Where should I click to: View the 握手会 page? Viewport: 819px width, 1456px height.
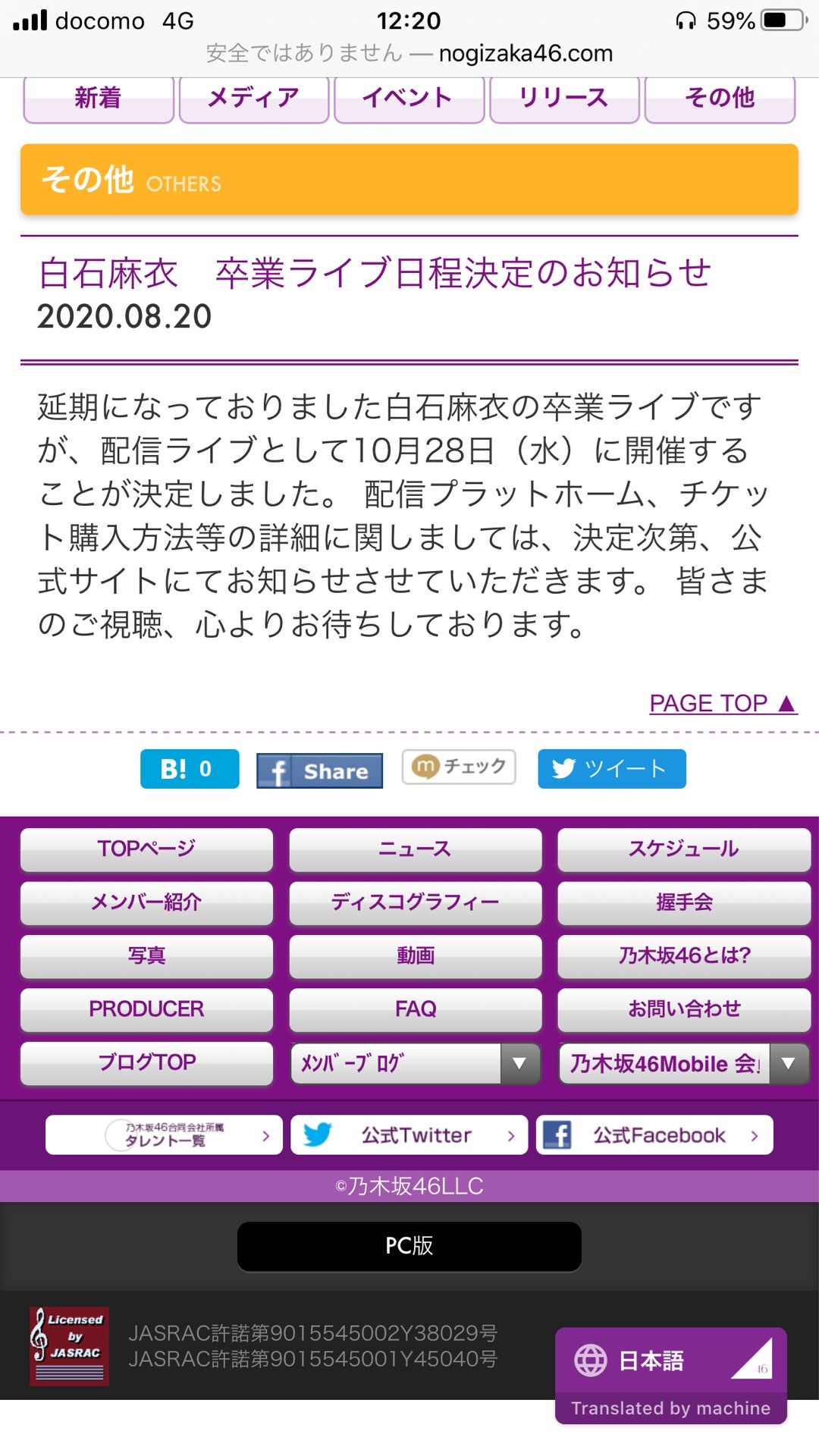tap(683, 902)
